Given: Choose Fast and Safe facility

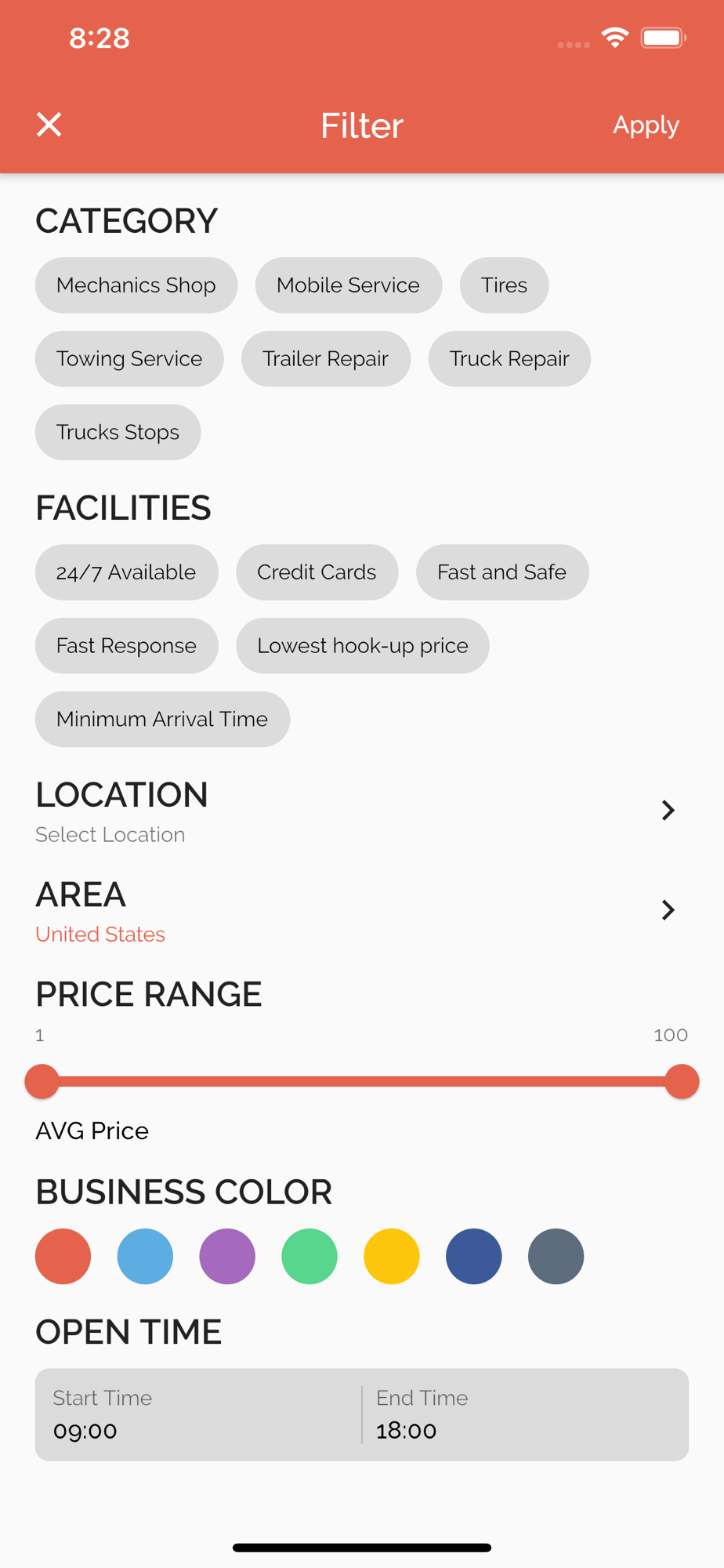Looking at the screenshot, I should [501, 572].
